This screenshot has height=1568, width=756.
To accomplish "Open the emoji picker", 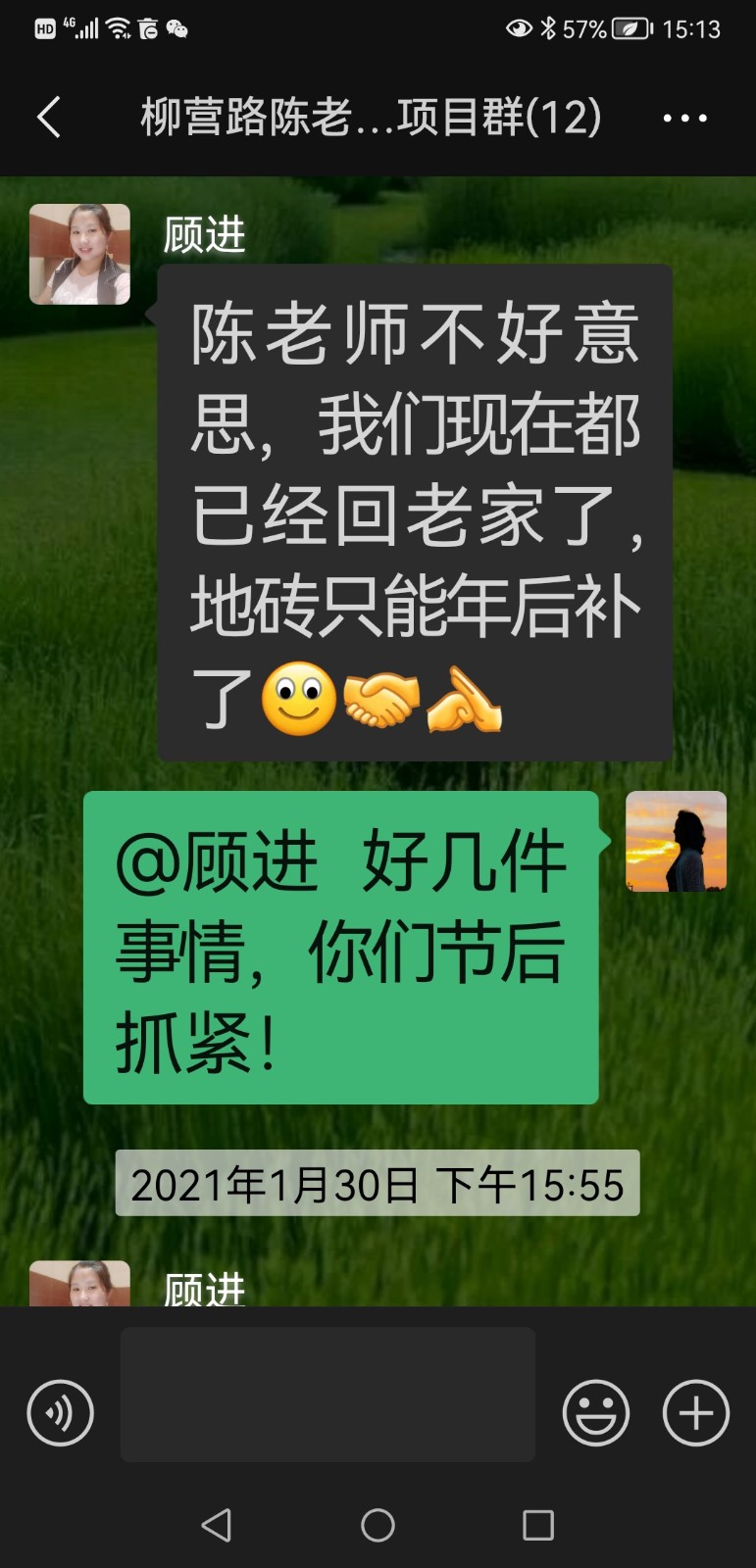I will pyautogui.click(x=595, y=1413).
